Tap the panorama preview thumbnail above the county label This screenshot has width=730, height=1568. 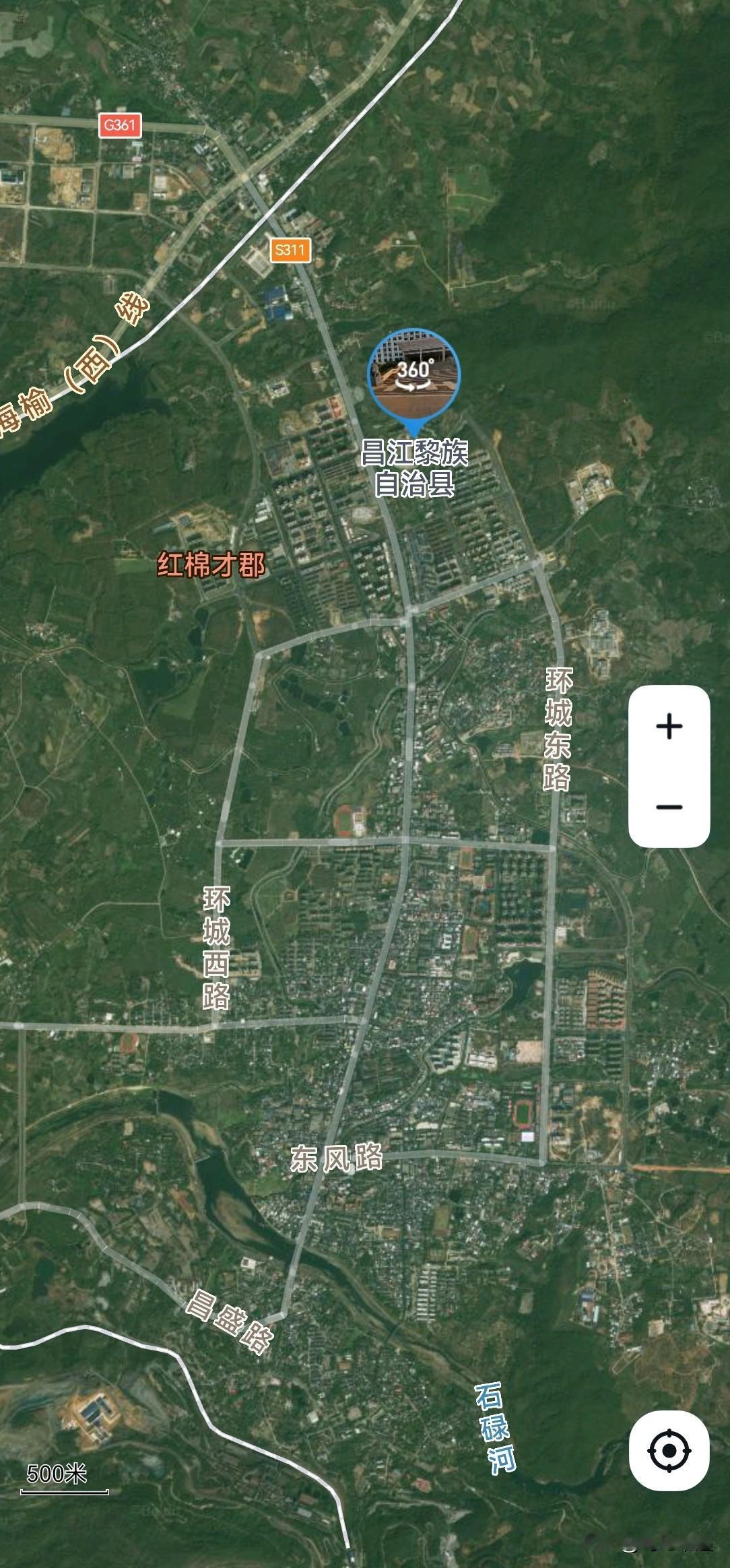[x=413, y=370]
